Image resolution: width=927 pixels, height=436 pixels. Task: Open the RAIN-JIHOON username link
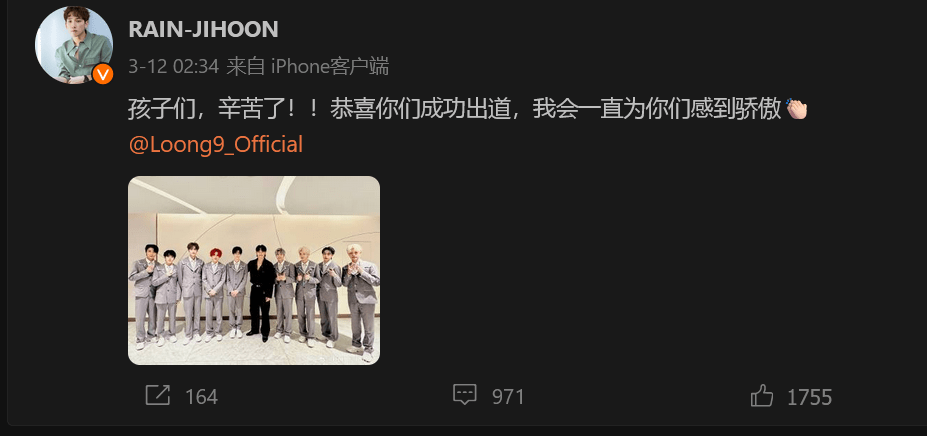(203, 29)
